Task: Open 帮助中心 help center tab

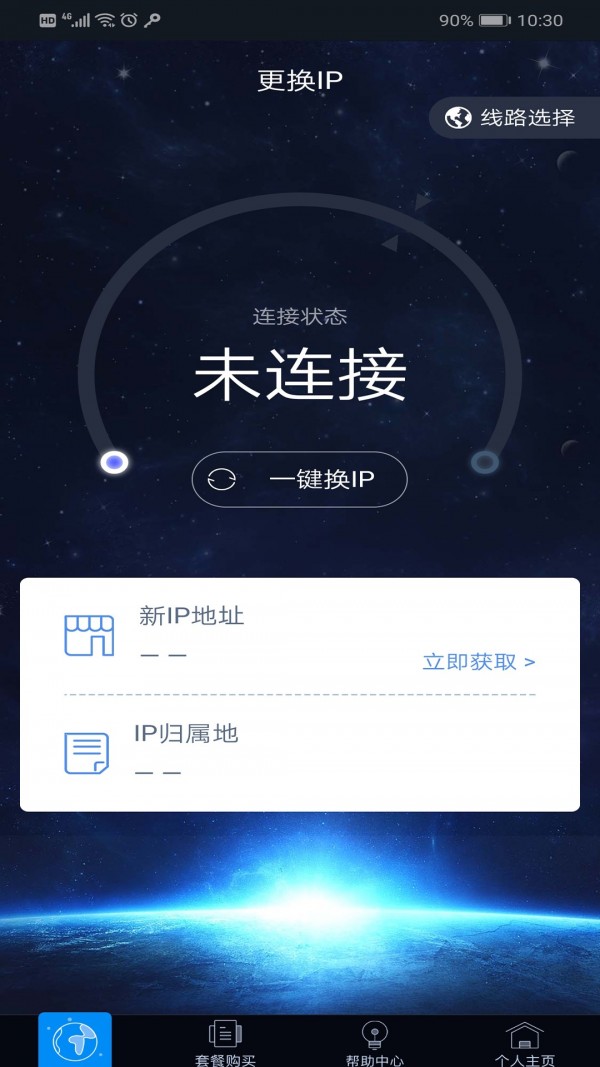Action: point(374,1042)
